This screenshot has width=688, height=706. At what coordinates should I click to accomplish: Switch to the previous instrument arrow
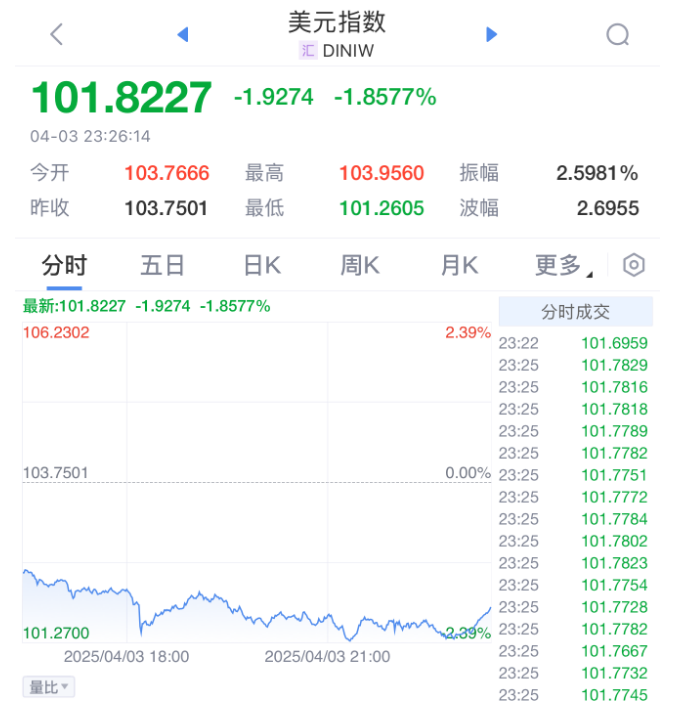[x=182, y=34]
